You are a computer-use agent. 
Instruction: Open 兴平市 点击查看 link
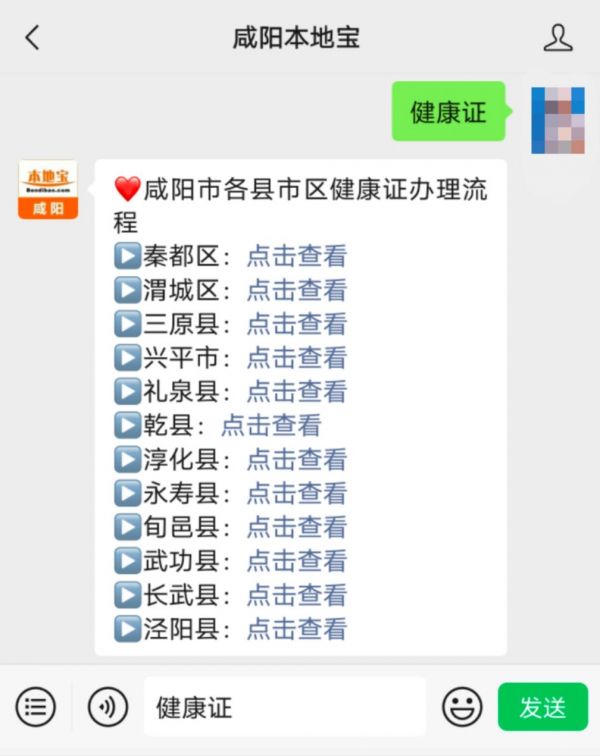coord(296,358)
